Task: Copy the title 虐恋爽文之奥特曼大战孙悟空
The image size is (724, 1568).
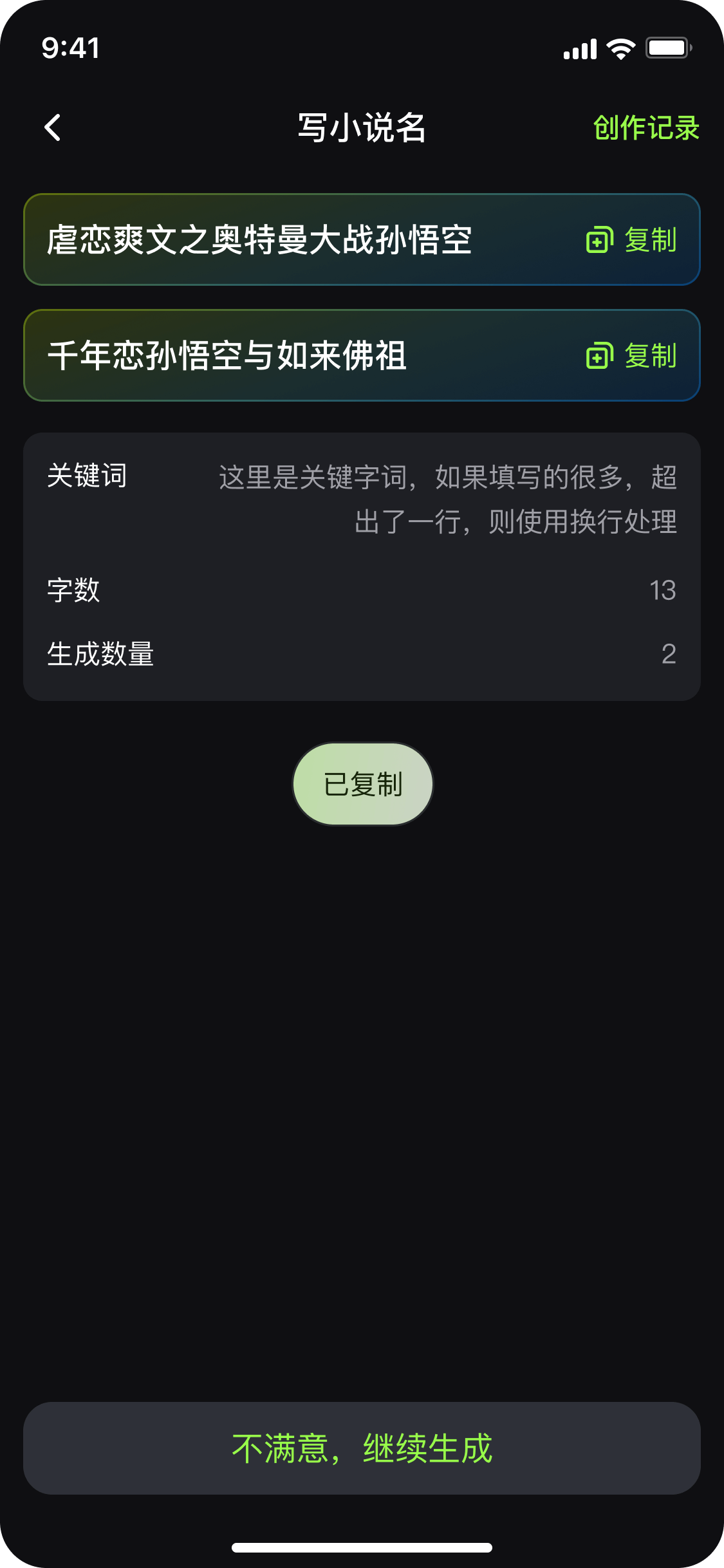Action: coord(631,240)
